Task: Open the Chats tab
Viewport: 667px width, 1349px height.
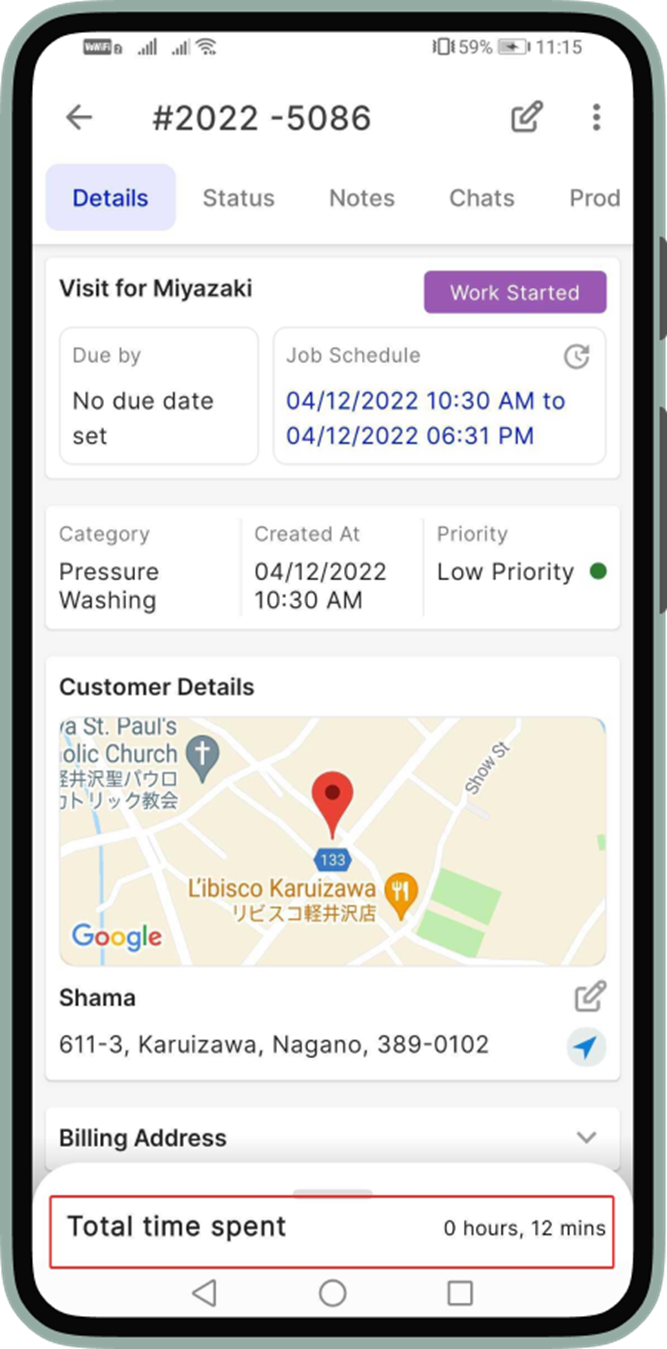Action: tap(481, 198)
